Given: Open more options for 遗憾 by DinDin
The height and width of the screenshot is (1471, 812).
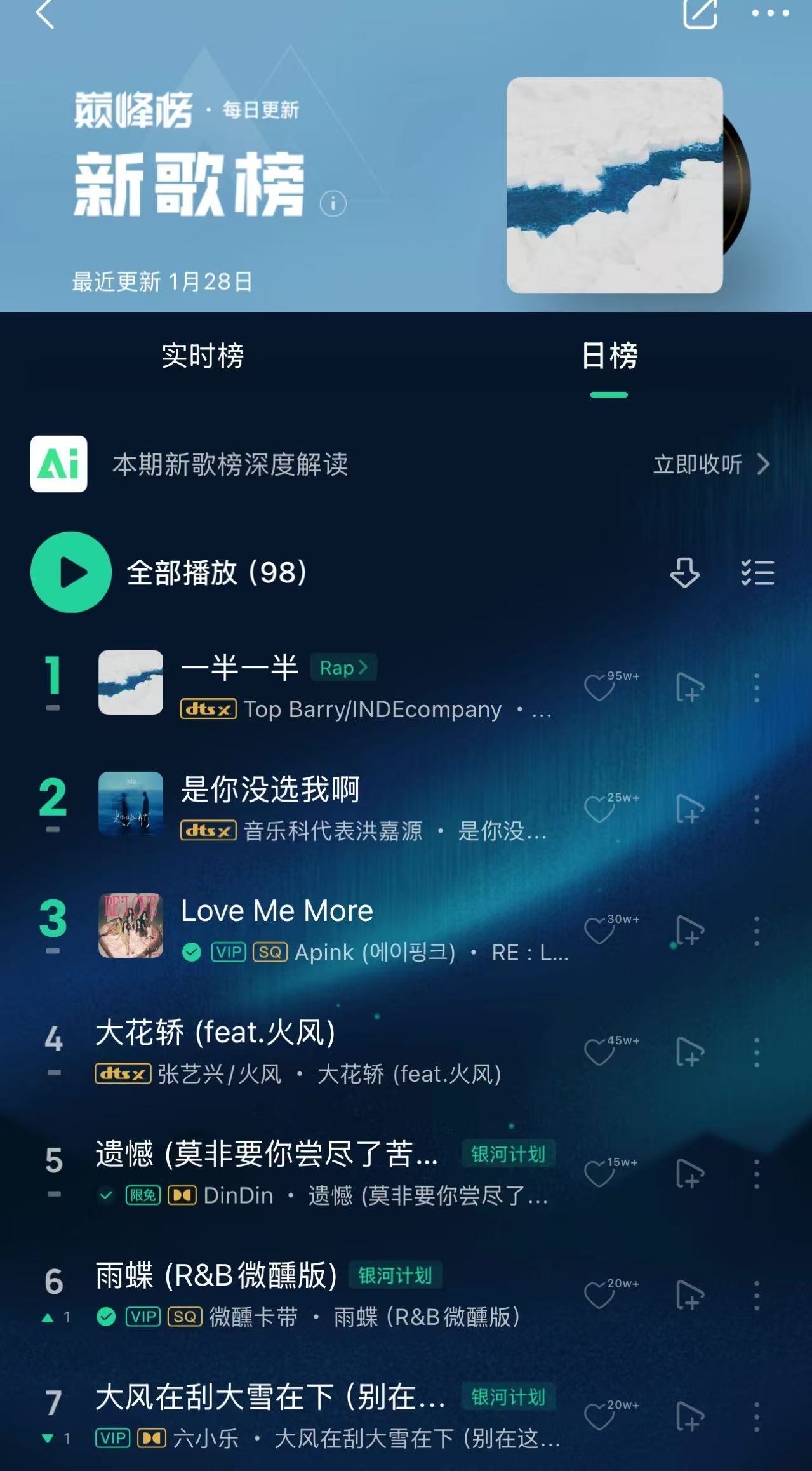Looking at the screenshot, I should (756, 1174).
